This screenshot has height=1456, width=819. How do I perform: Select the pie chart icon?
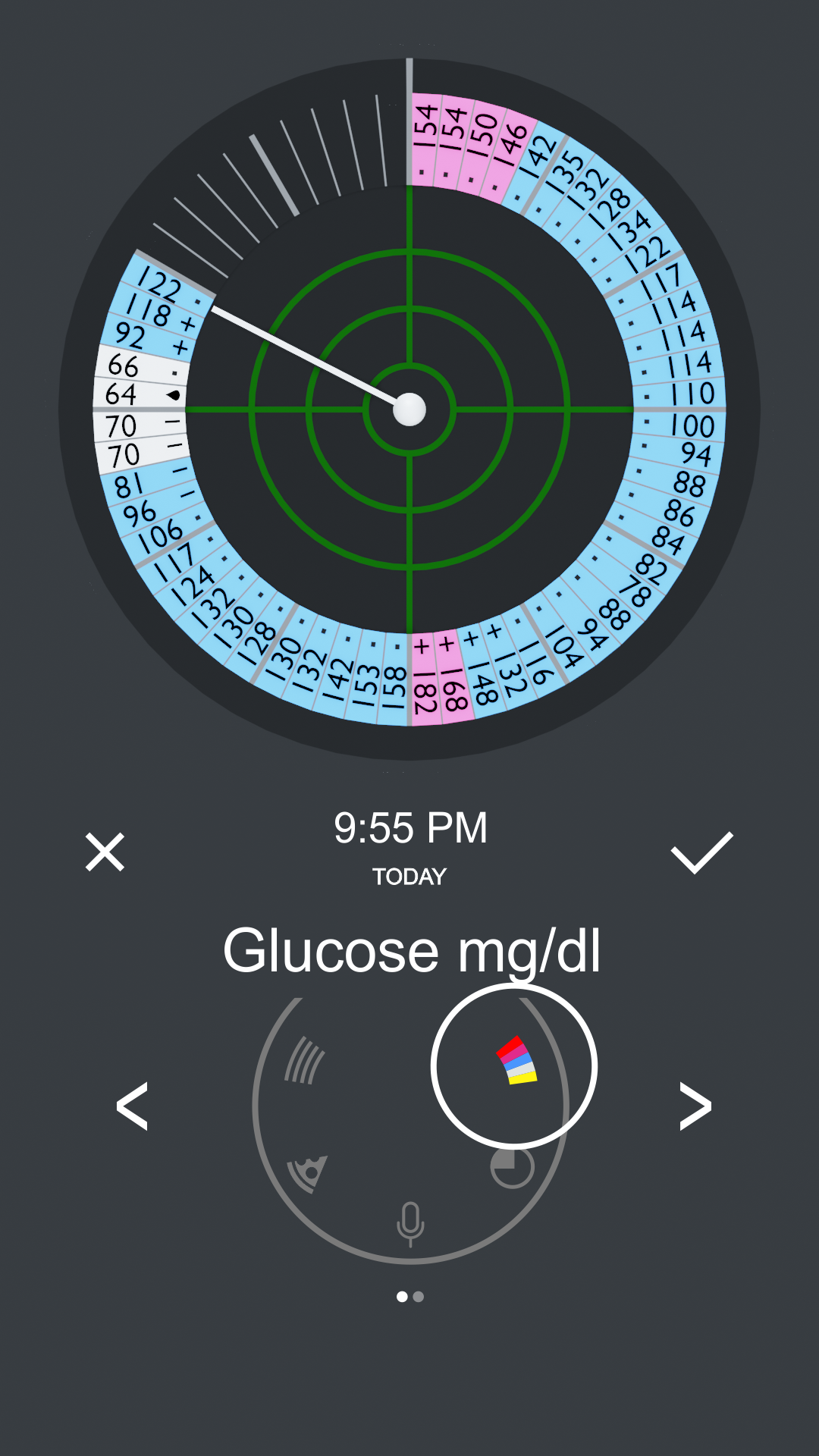pos(512,1168)
